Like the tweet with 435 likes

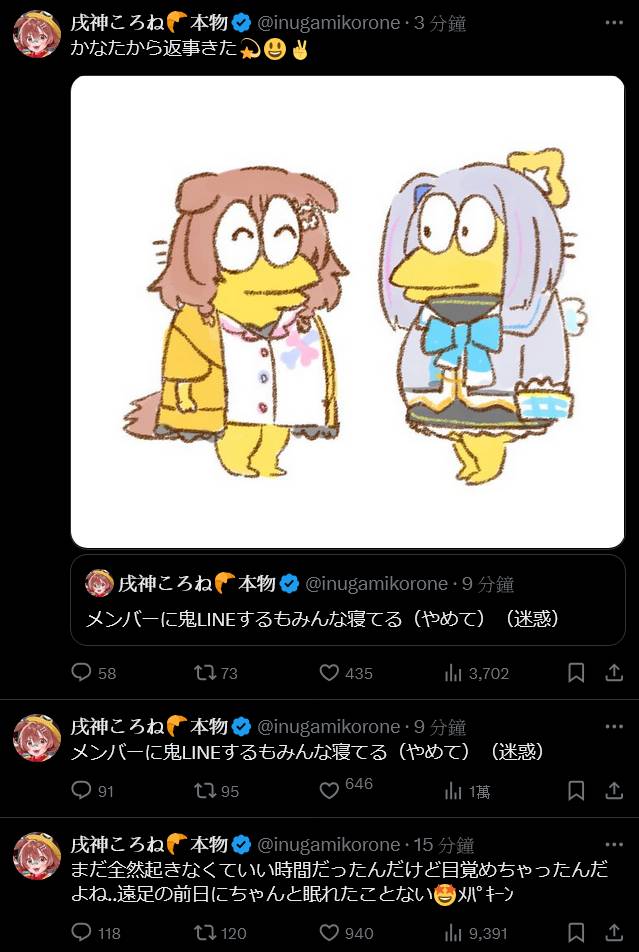(330, 673)
